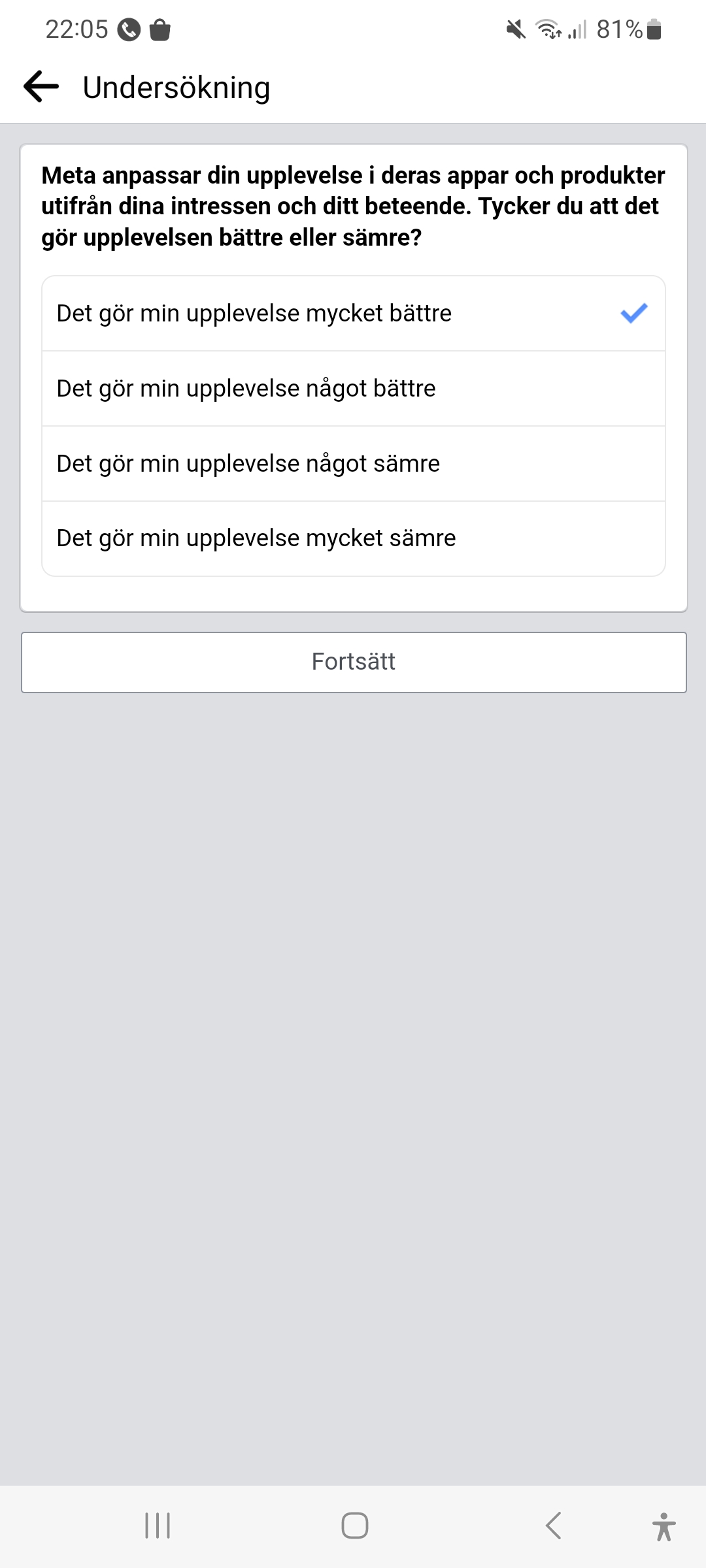
Task: Choose 'Det gör min upplevelse något bättre'
Action: pos(353,389)
